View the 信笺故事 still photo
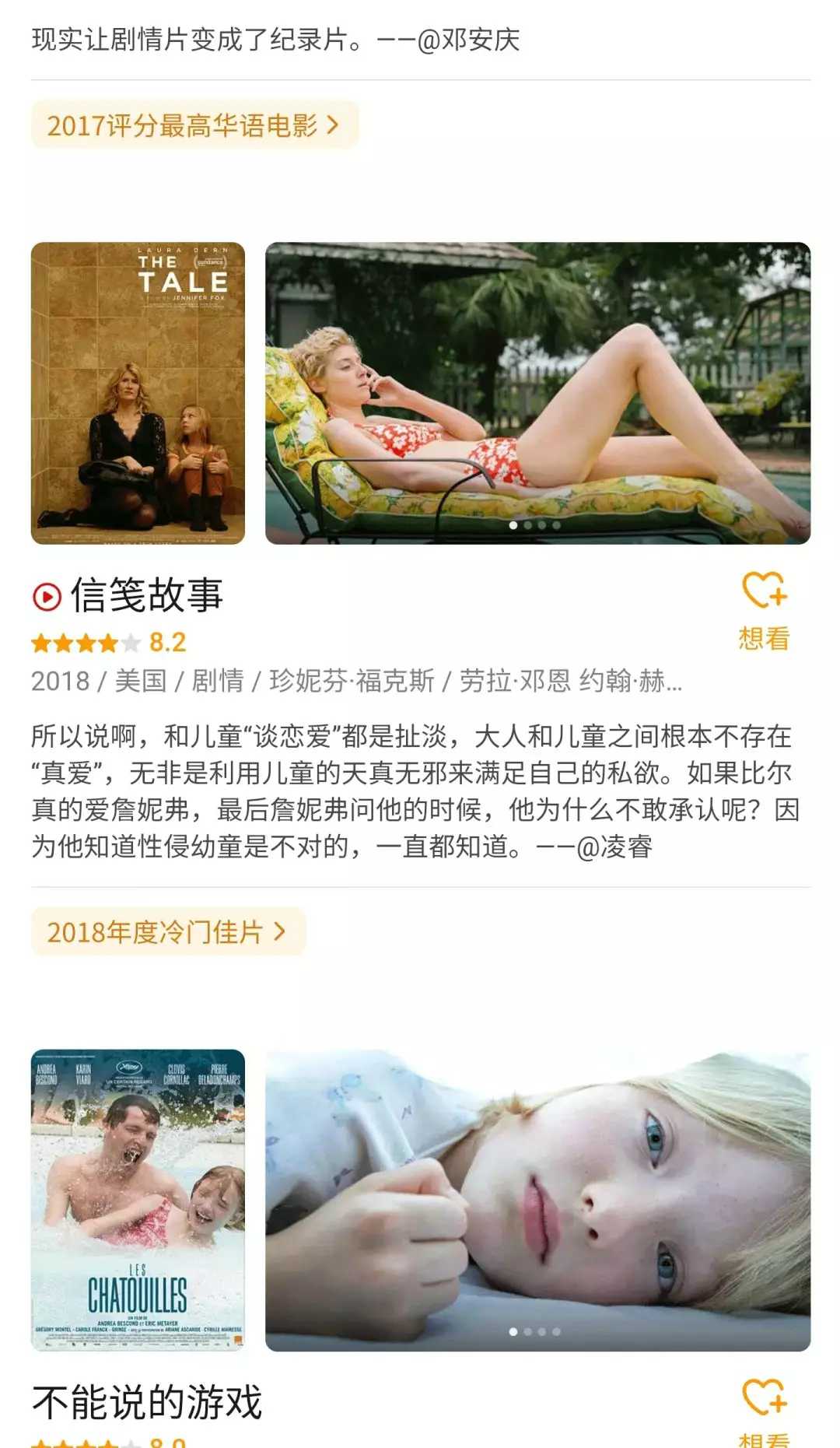This screenshot has width=840, height=1448. [537, 393]
